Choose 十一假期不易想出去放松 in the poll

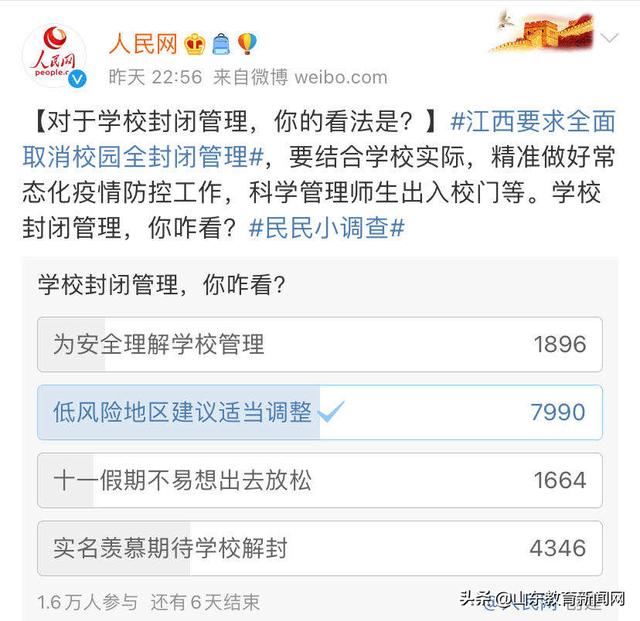[x=319, y=480]
